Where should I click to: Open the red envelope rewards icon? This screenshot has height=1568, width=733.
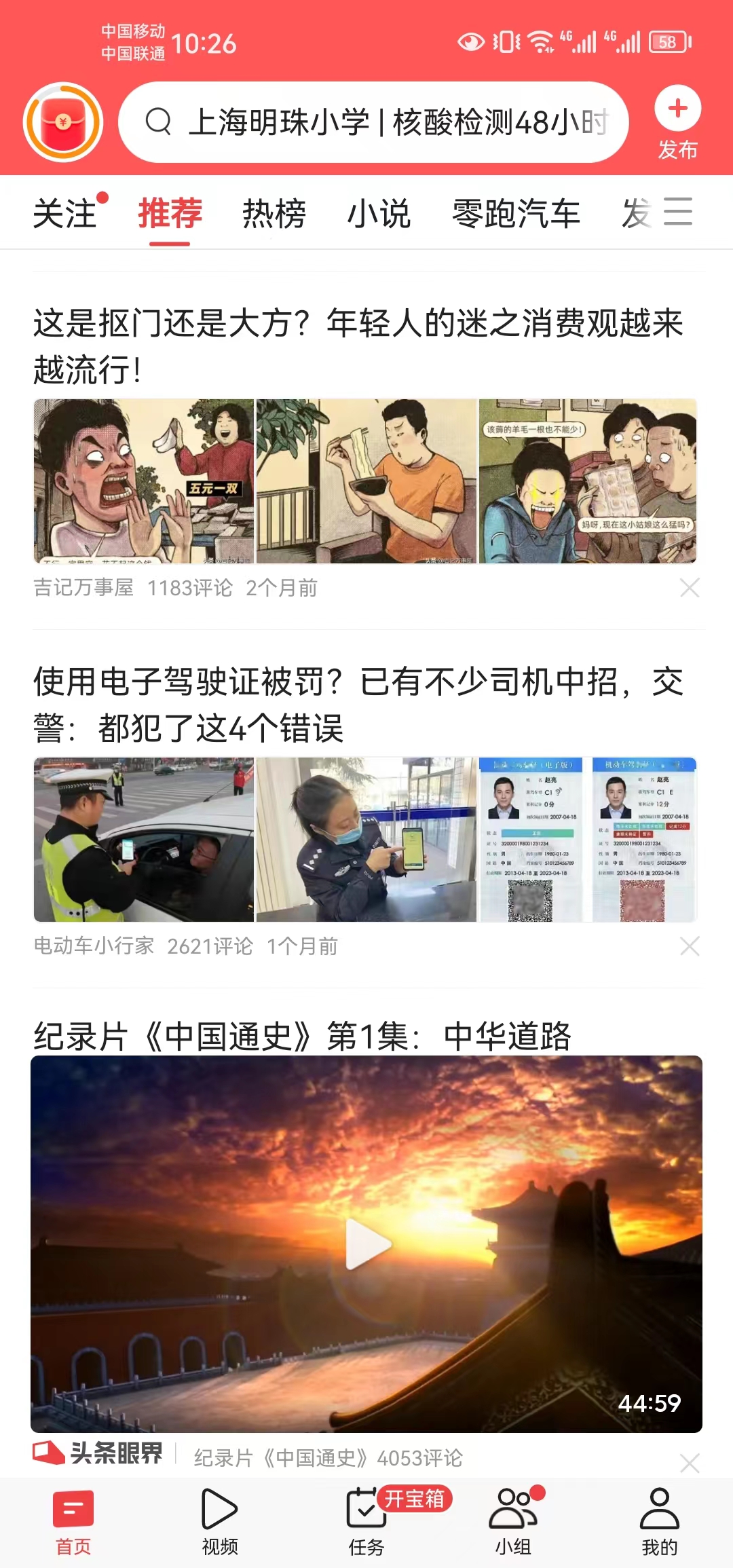64,122
